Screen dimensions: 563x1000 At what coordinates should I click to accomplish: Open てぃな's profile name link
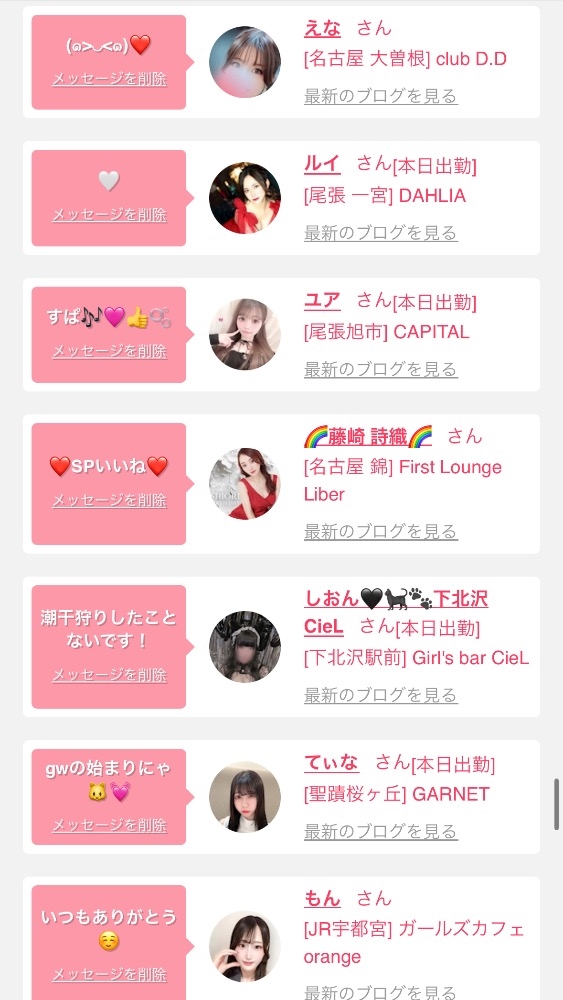(332, 762)
